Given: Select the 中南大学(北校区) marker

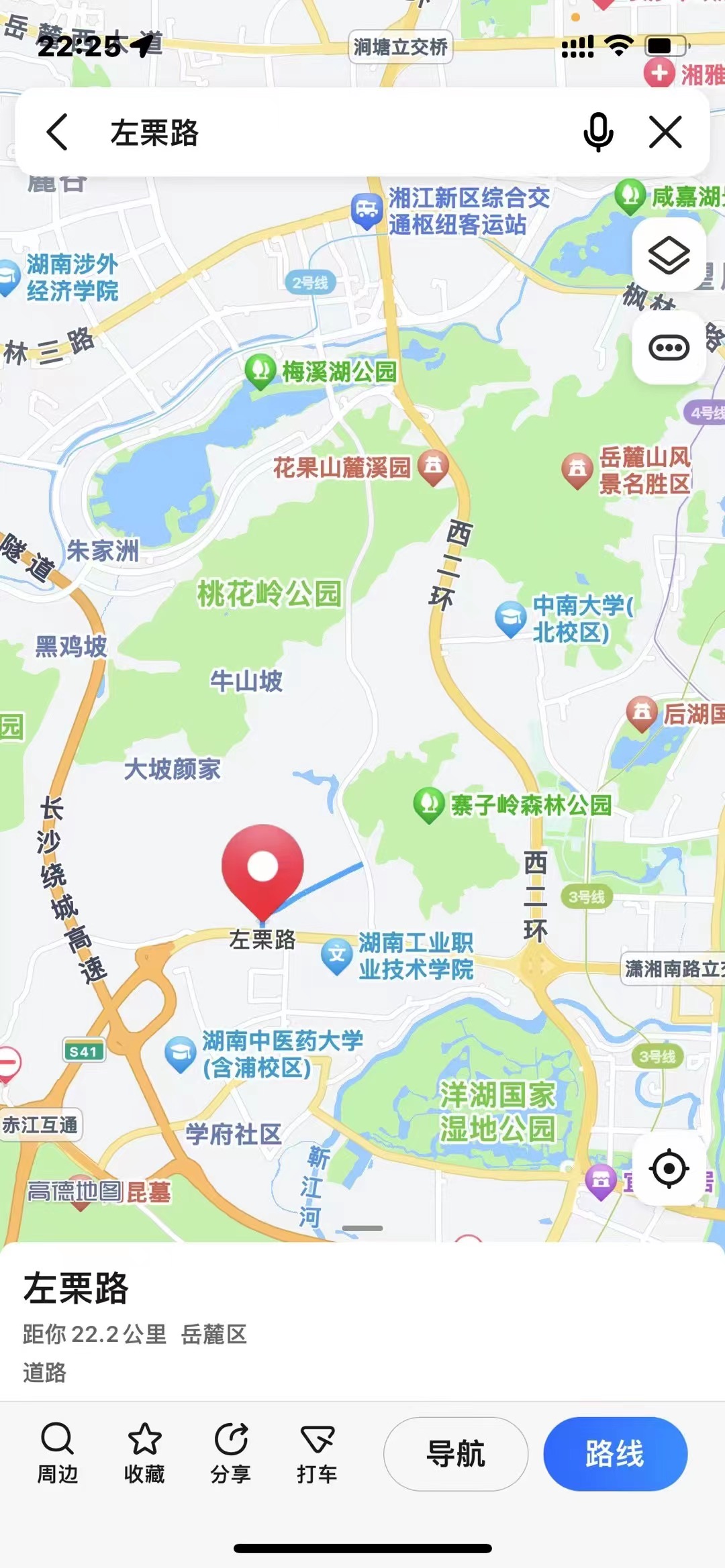Looking at the screenshot, I should coord(511,618).
